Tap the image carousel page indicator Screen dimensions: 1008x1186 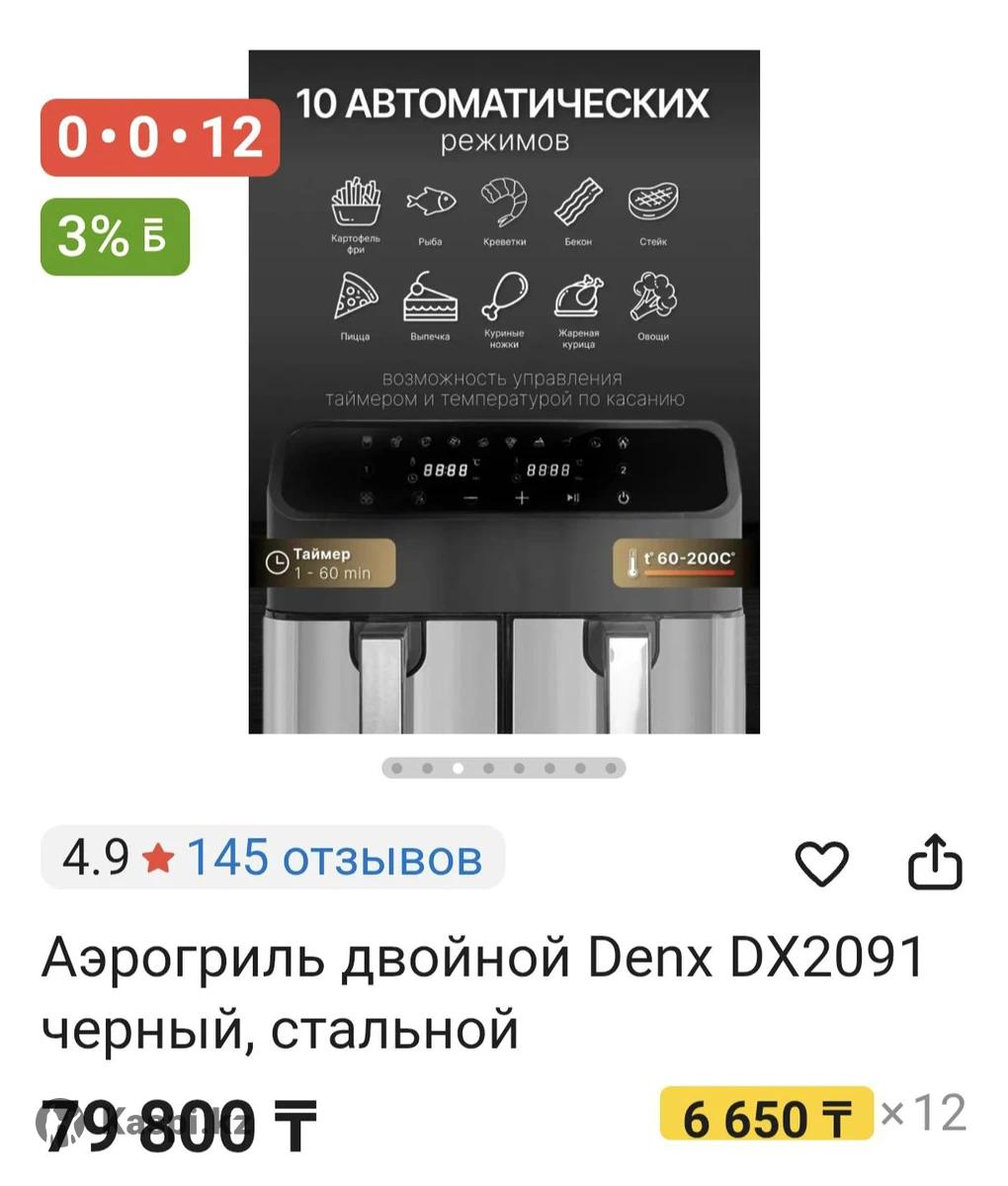504,768
